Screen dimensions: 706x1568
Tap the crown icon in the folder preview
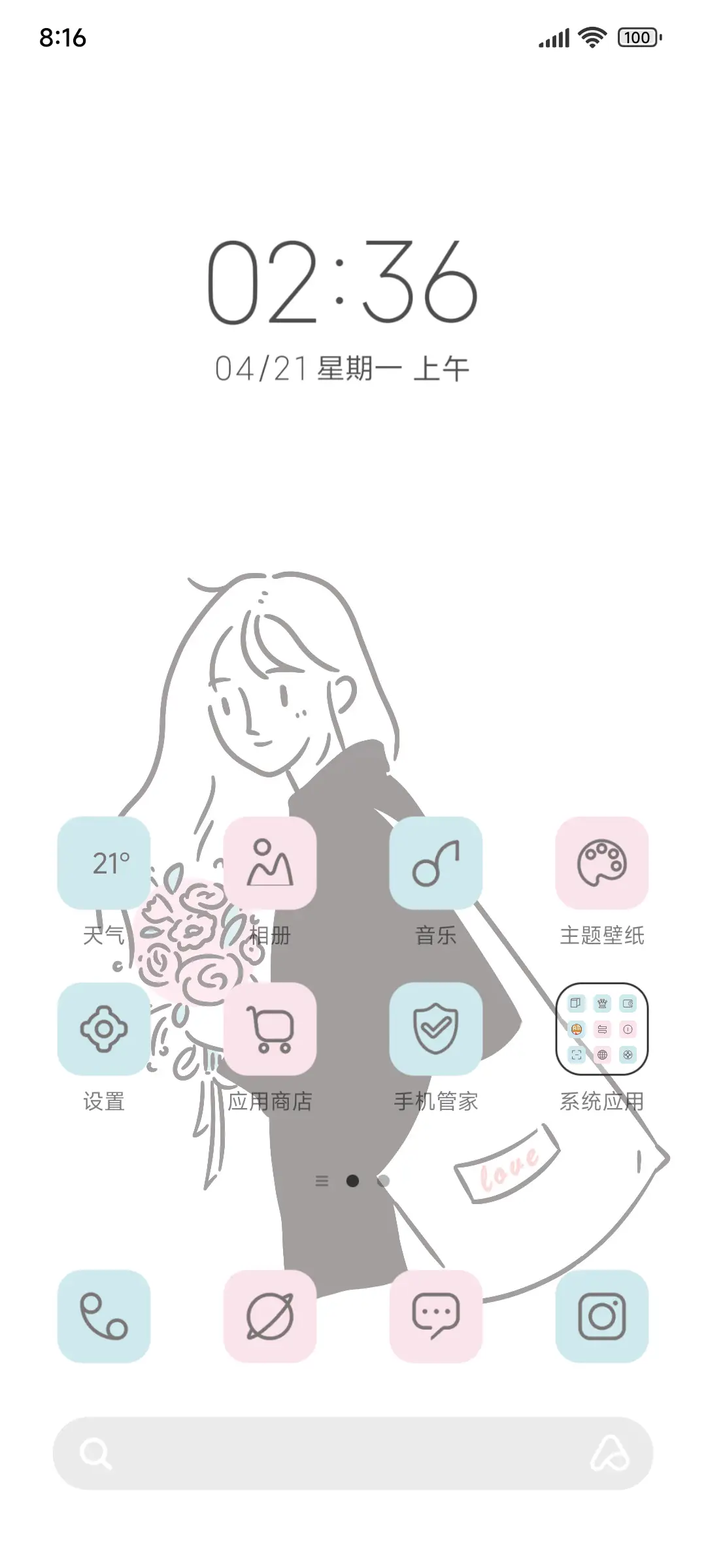(x=603, y=1004)
